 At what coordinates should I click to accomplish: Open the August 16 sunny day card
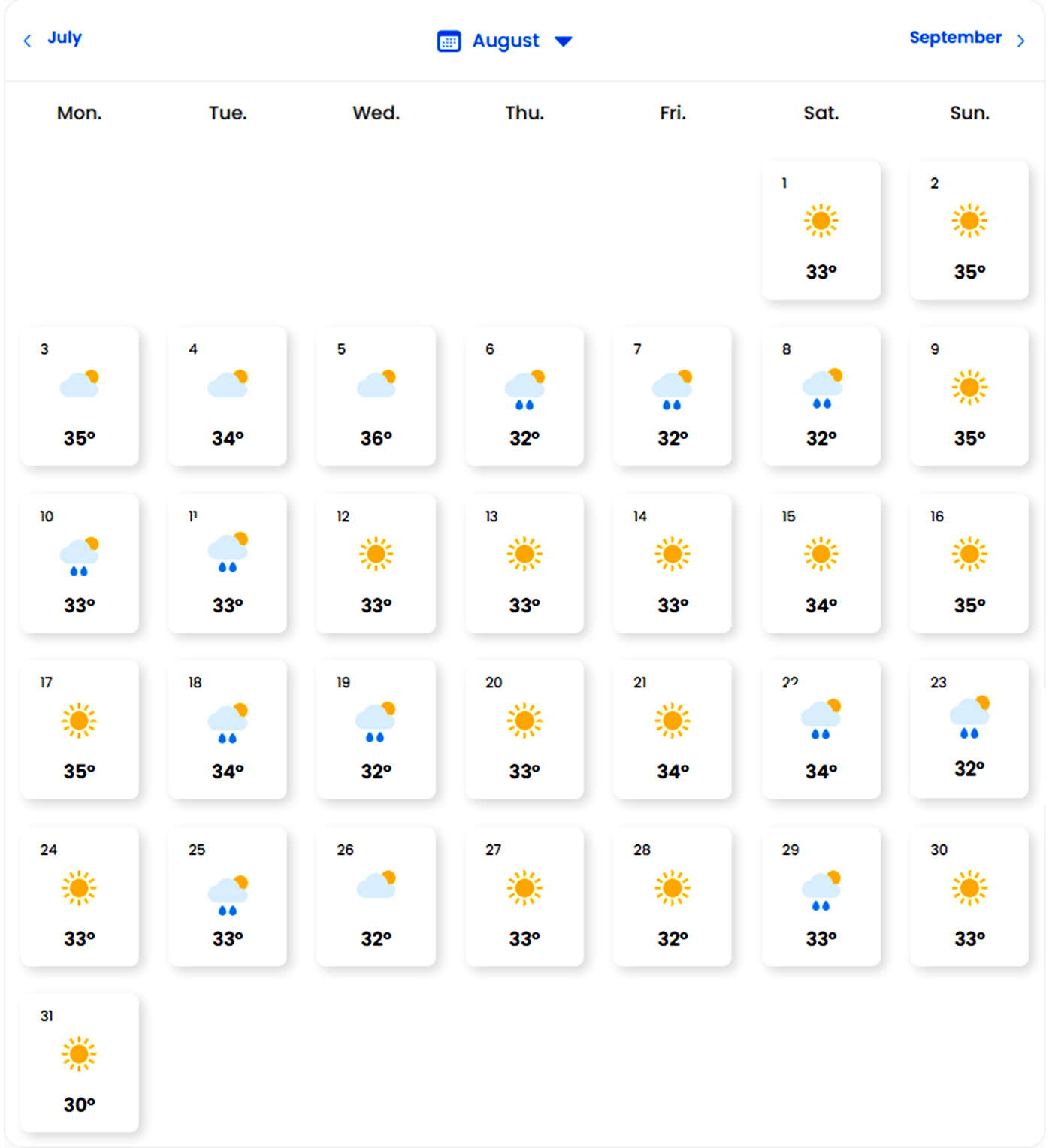point(969,563)
